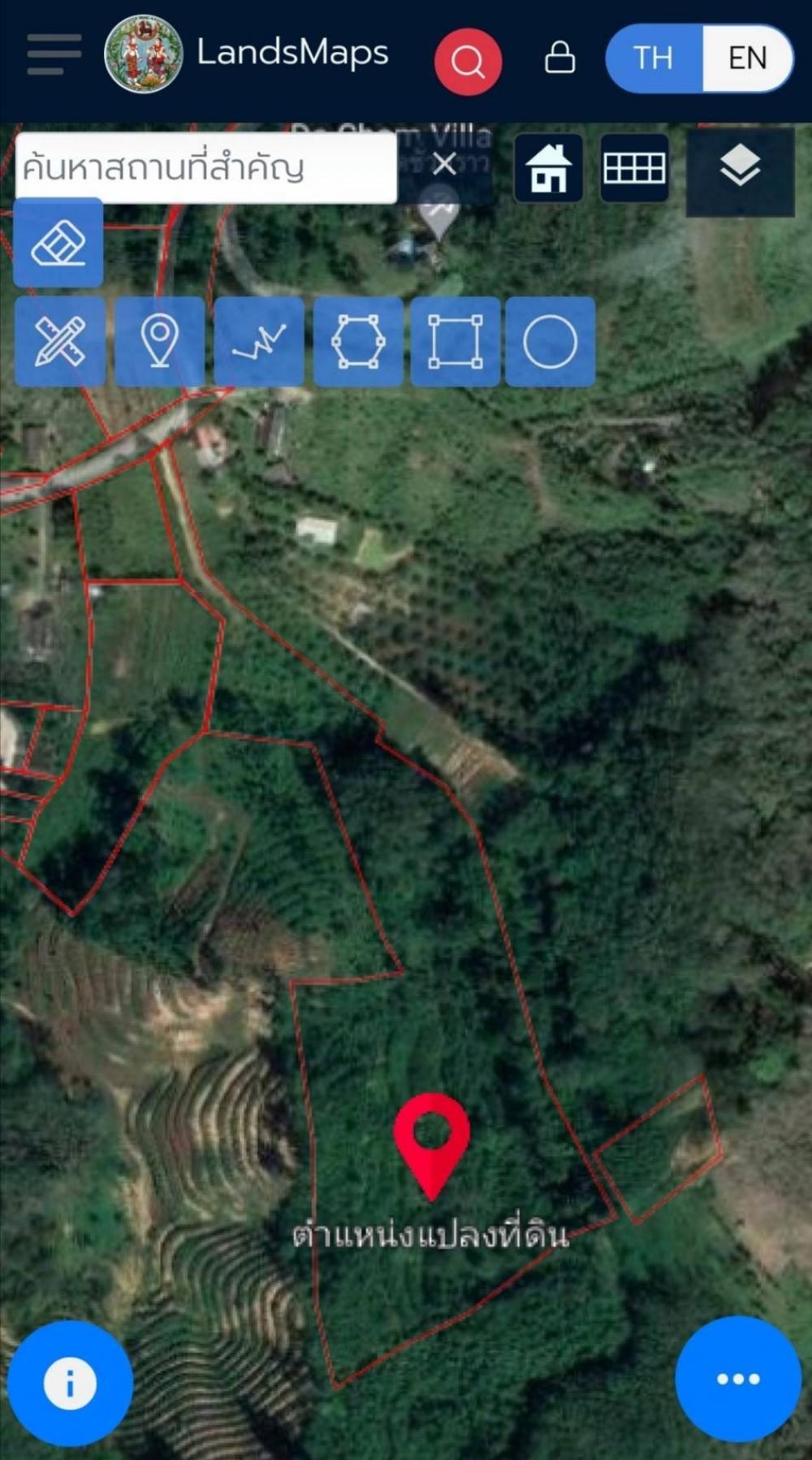The image size is (812, 1460).
Task: Select the eraser tool
Action: [58, 244]
